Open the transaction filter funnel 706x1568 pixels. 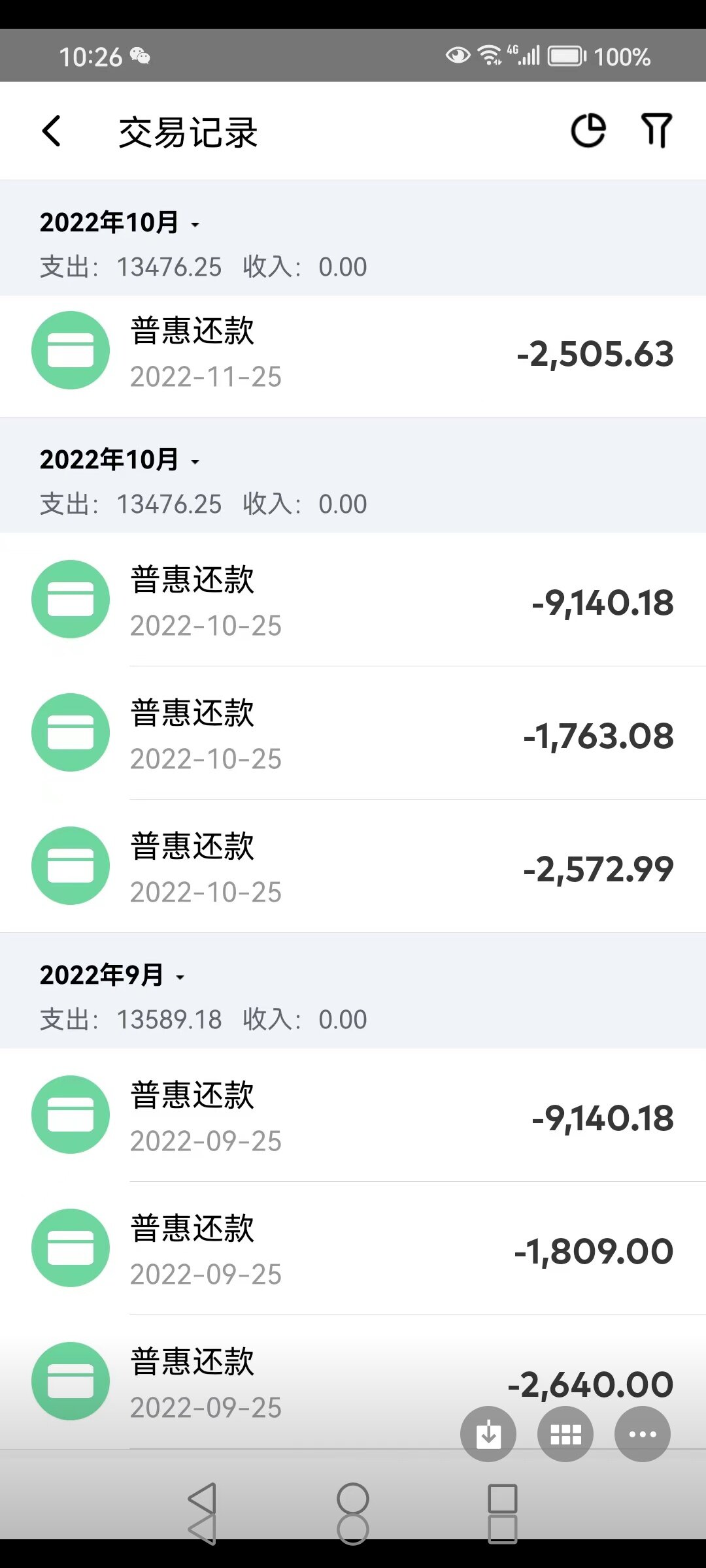(656, 131)
